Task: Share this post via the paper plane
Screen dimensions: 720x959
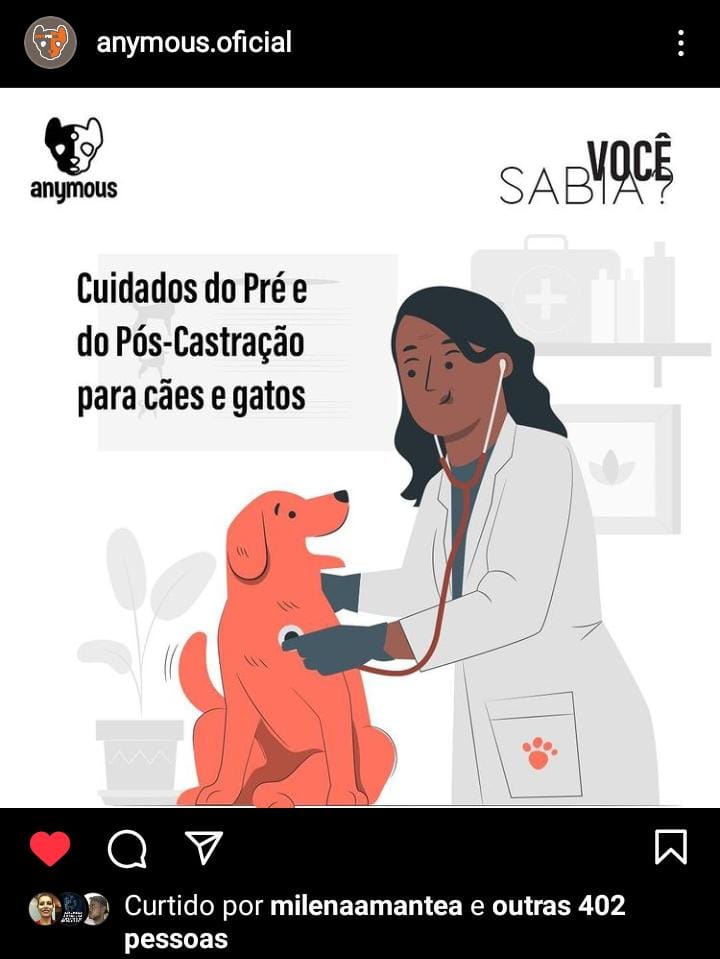Action: pos(204,848)
